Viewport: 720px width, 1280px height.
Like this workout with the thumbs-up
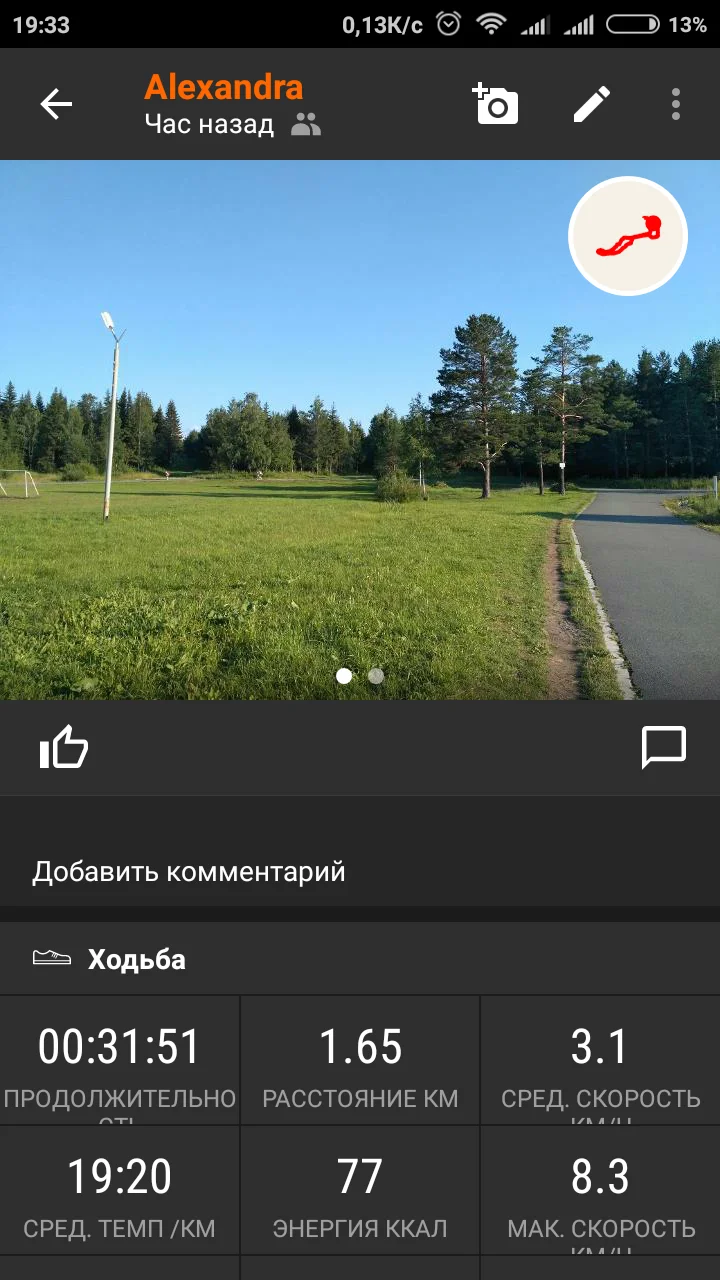(64, 748)
